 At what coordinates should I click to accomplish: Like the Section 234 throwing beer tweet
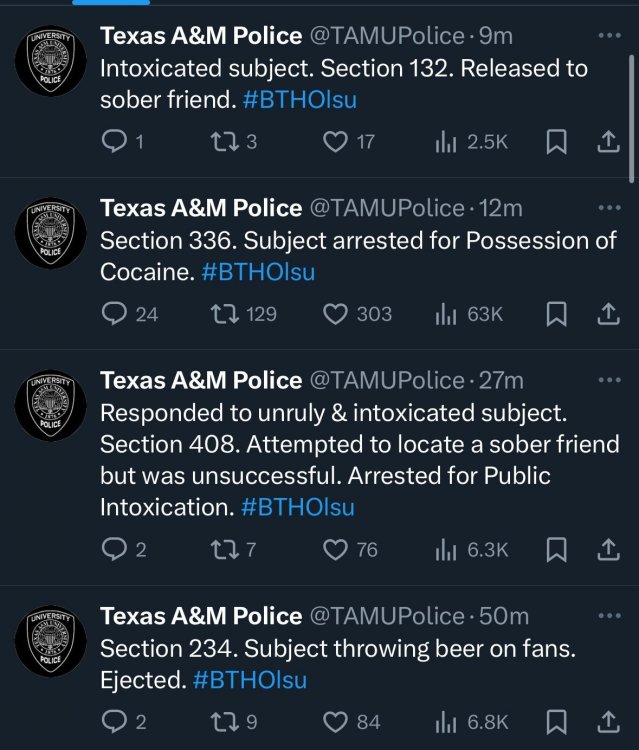click(x=336, y=721)
